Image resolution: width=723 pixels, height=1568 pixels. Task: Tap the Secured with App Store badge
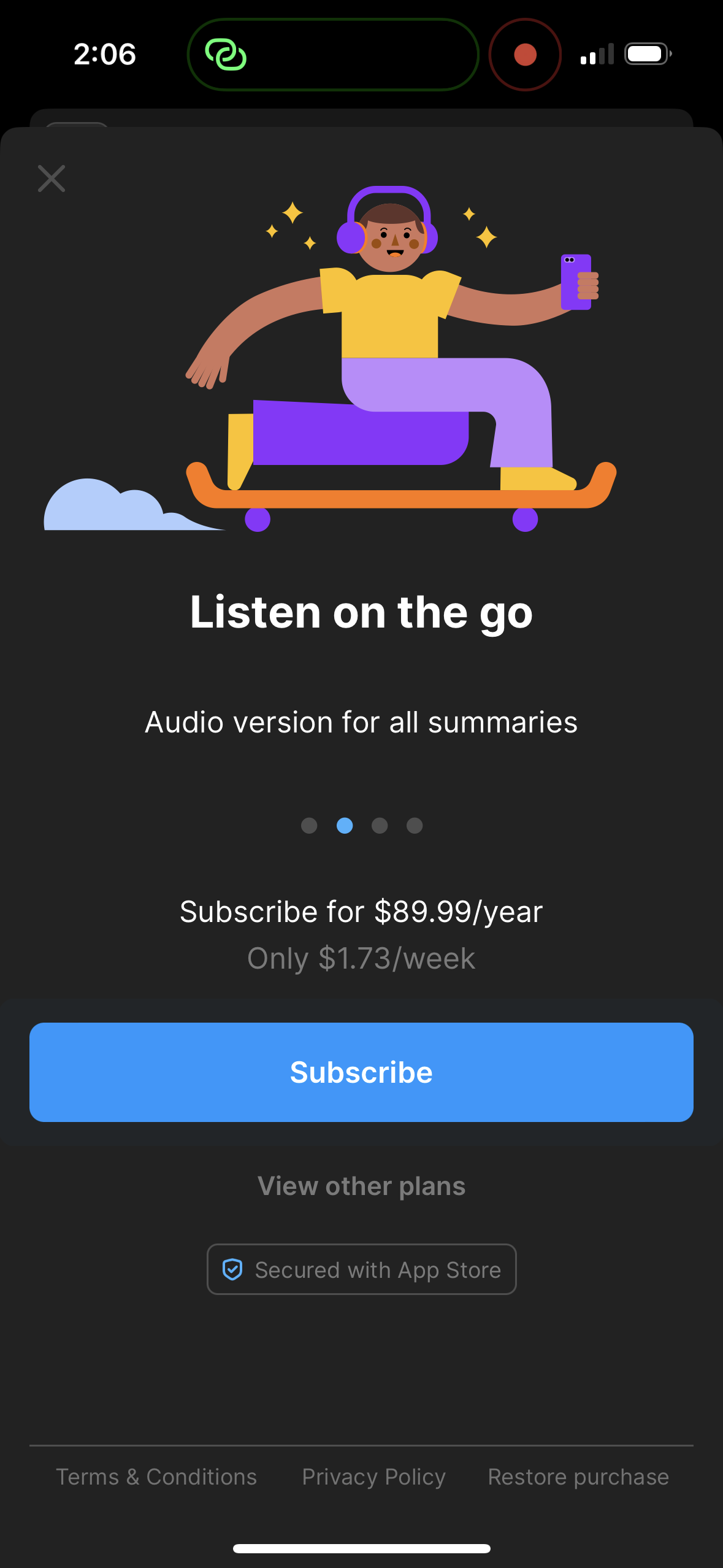click(361, 1269)
